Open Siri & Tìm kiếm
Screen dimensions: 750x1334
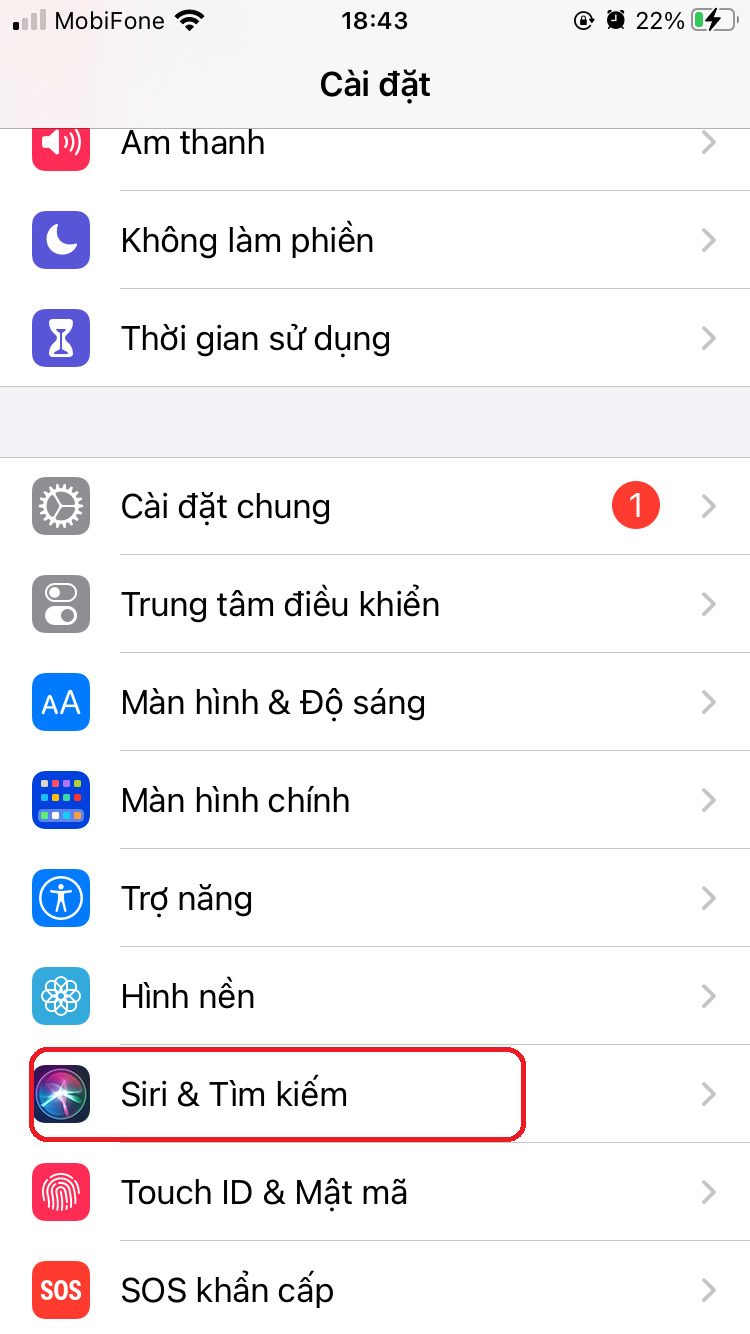375,1095
